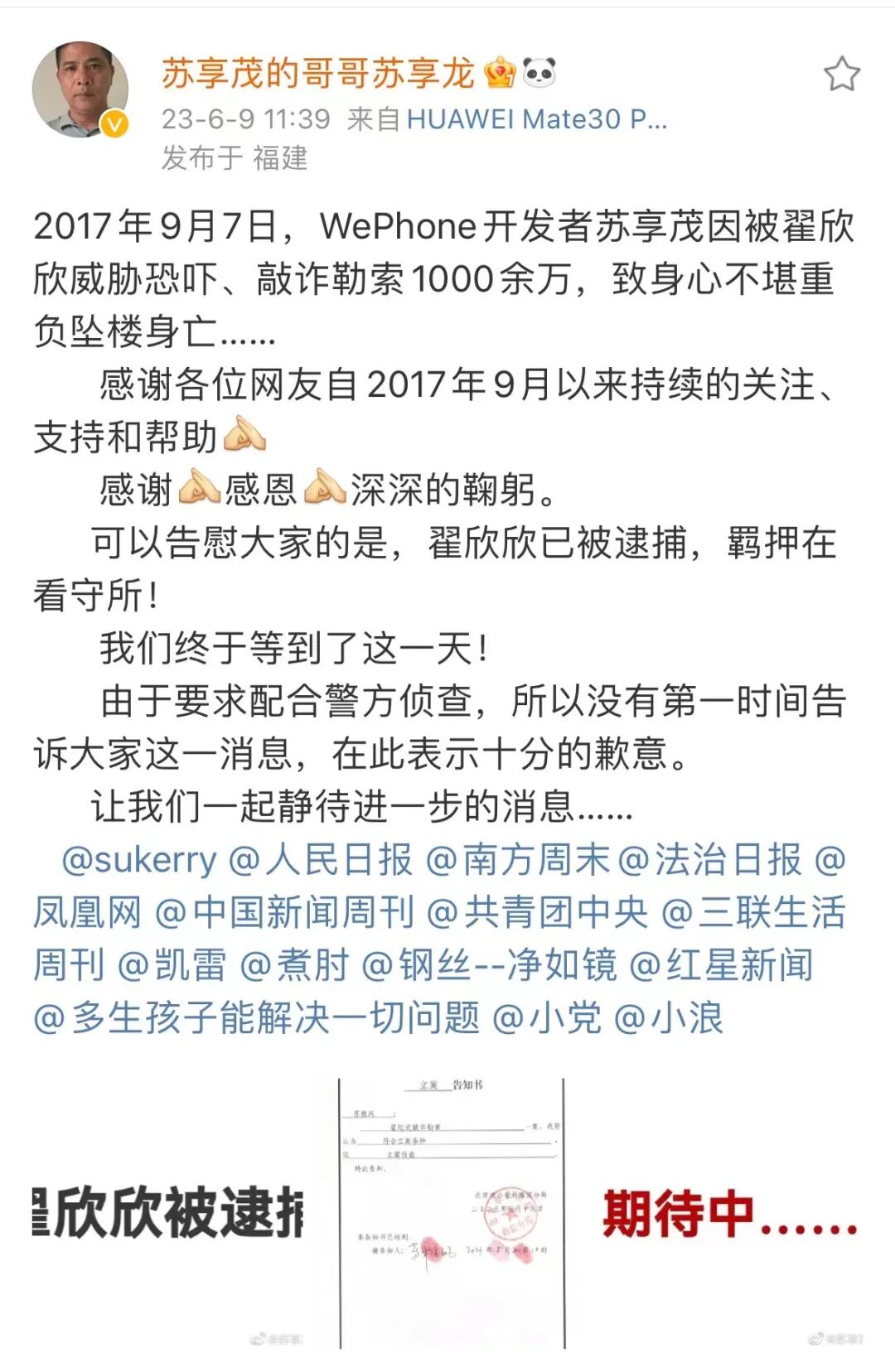The height and width of the screenshot is (1372, 895).
Task: Open the @小浪 mention
Action: click(x=669, y=1018)
